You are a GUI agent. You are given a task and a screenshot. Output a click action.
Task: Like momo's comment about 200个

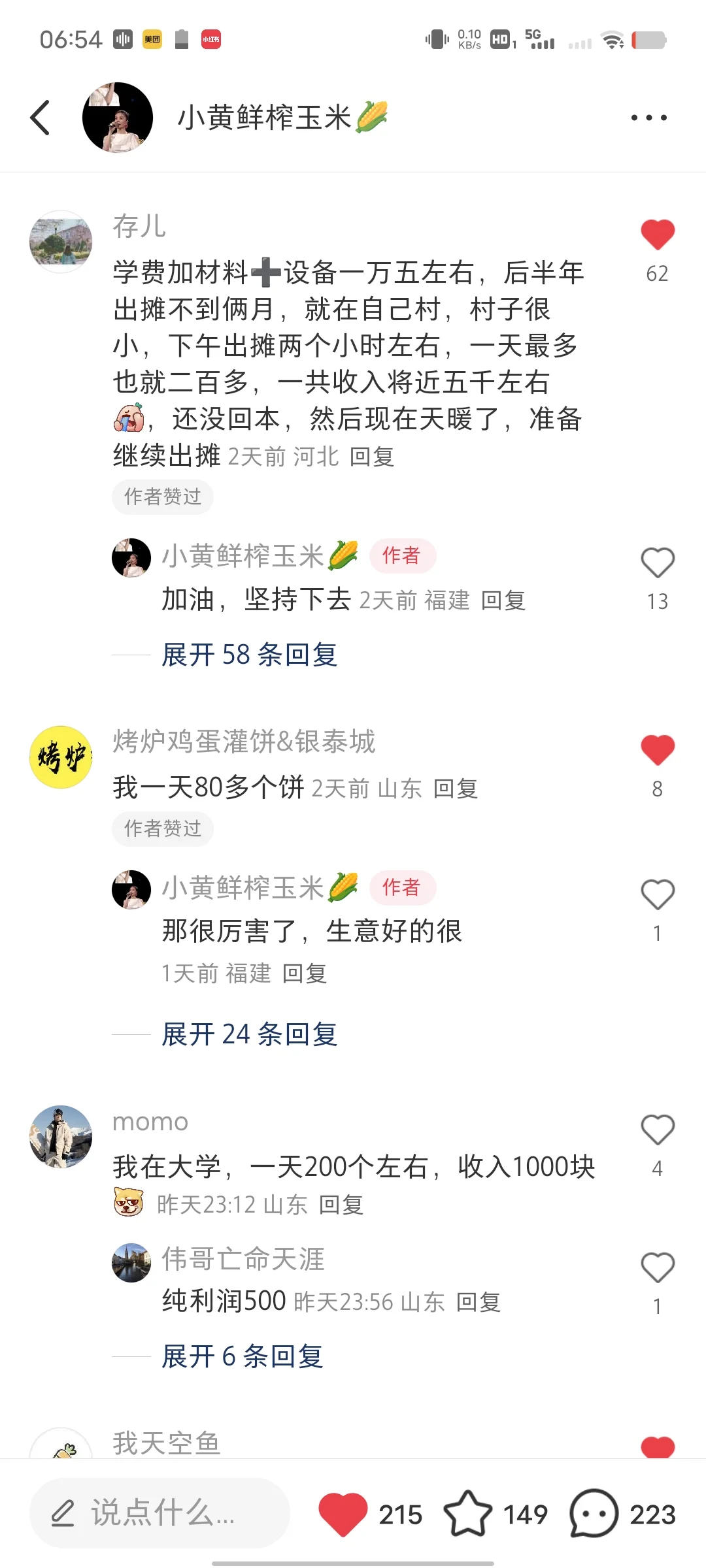(x=657, y=1130)
